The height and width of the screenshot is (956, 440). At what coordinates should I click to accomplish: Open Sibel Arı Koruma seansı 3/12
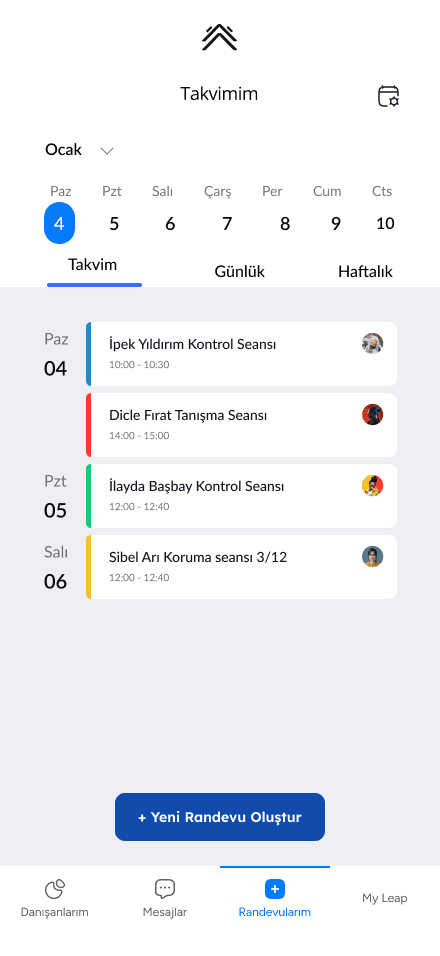[241, 567]
